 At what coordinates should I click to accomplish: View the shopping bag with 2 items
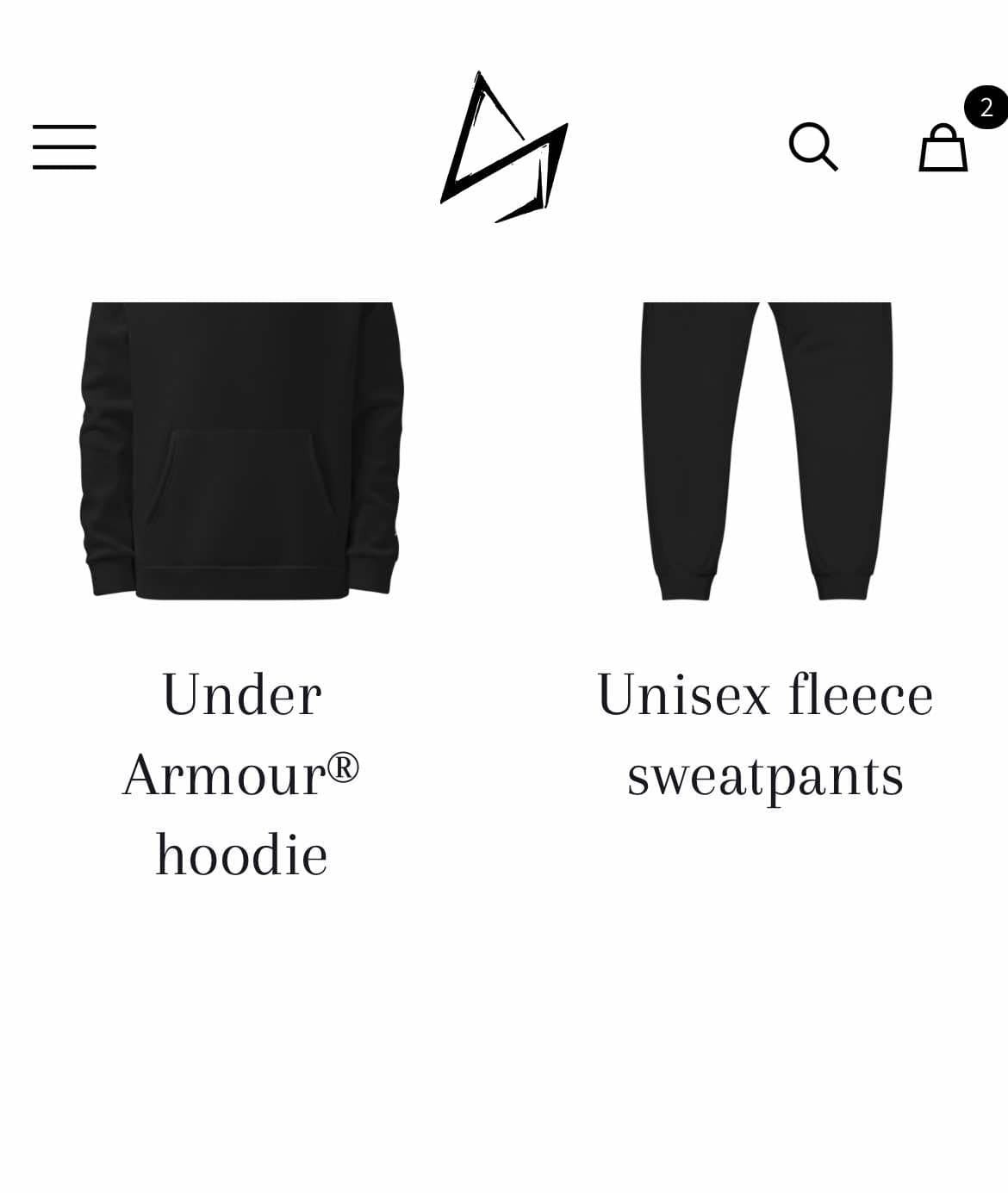pyautogui.click(x=943, y=147)
